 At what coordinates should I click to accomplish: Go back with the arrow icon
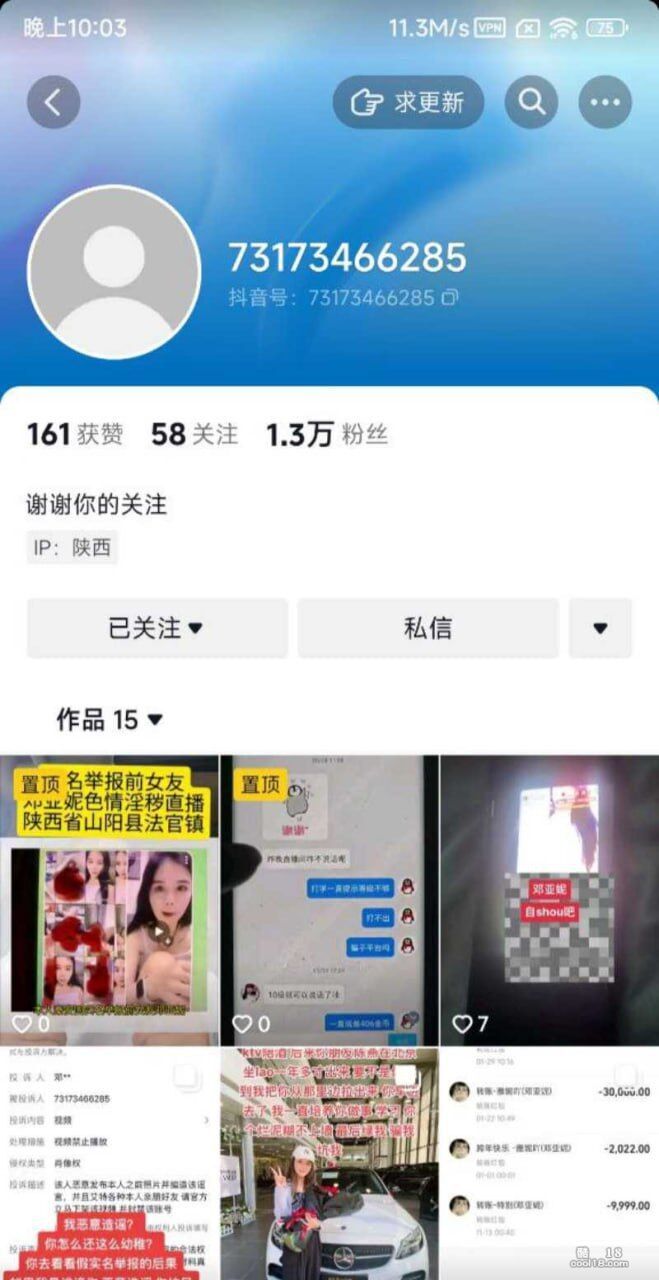(54, 102)
